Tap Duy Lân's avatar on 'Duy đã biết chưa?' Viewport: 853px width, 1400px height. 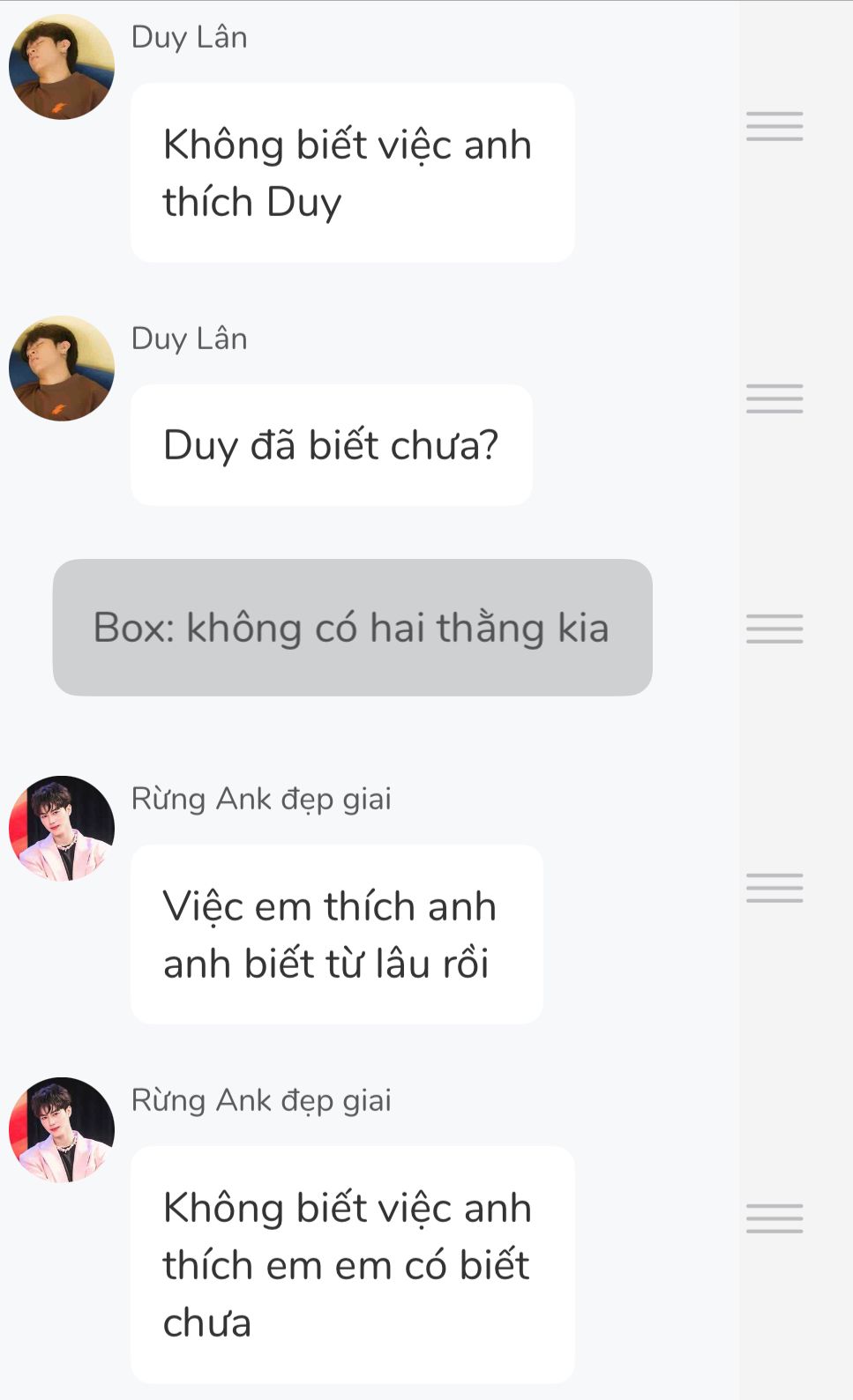click(62, 369)
